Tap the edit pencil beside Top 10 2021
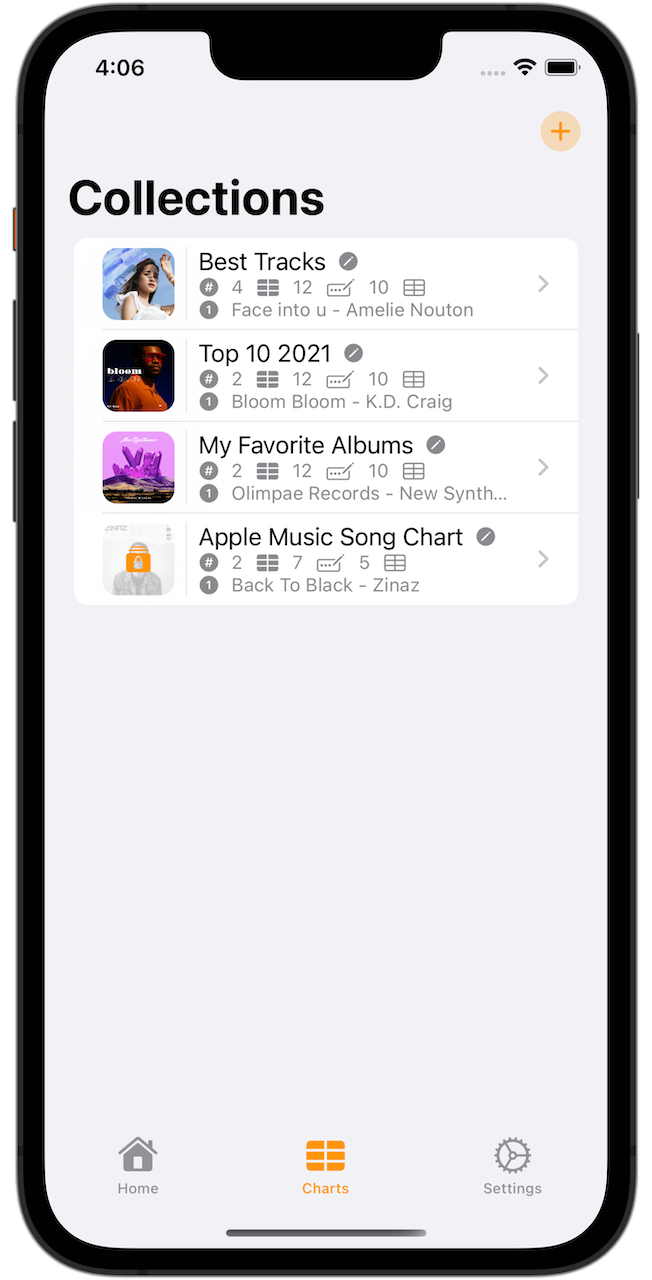 click(353, 353)
